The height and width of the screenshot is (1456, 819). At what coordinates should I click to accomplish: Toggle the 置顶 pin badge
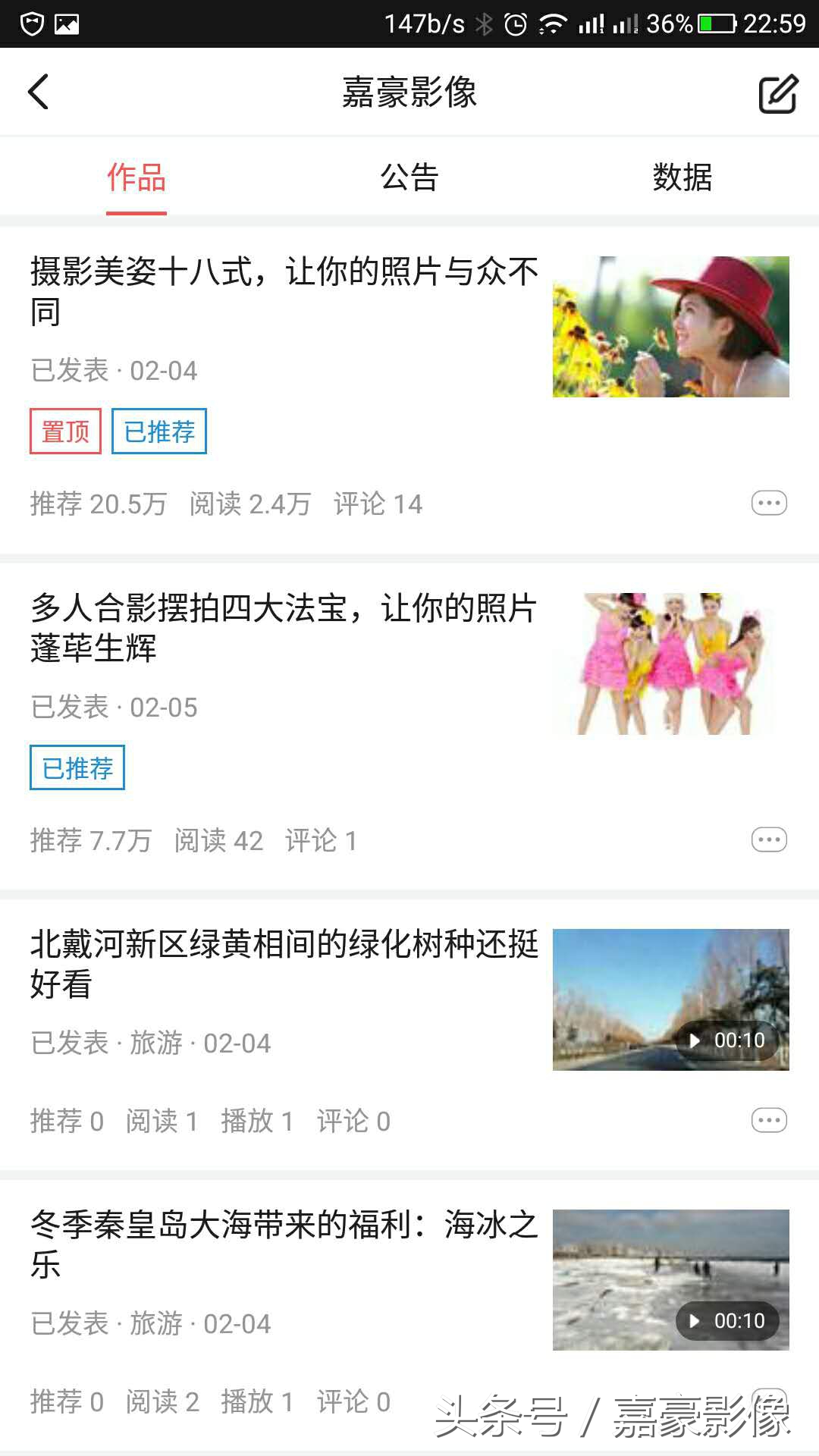[x=64, y=431]
